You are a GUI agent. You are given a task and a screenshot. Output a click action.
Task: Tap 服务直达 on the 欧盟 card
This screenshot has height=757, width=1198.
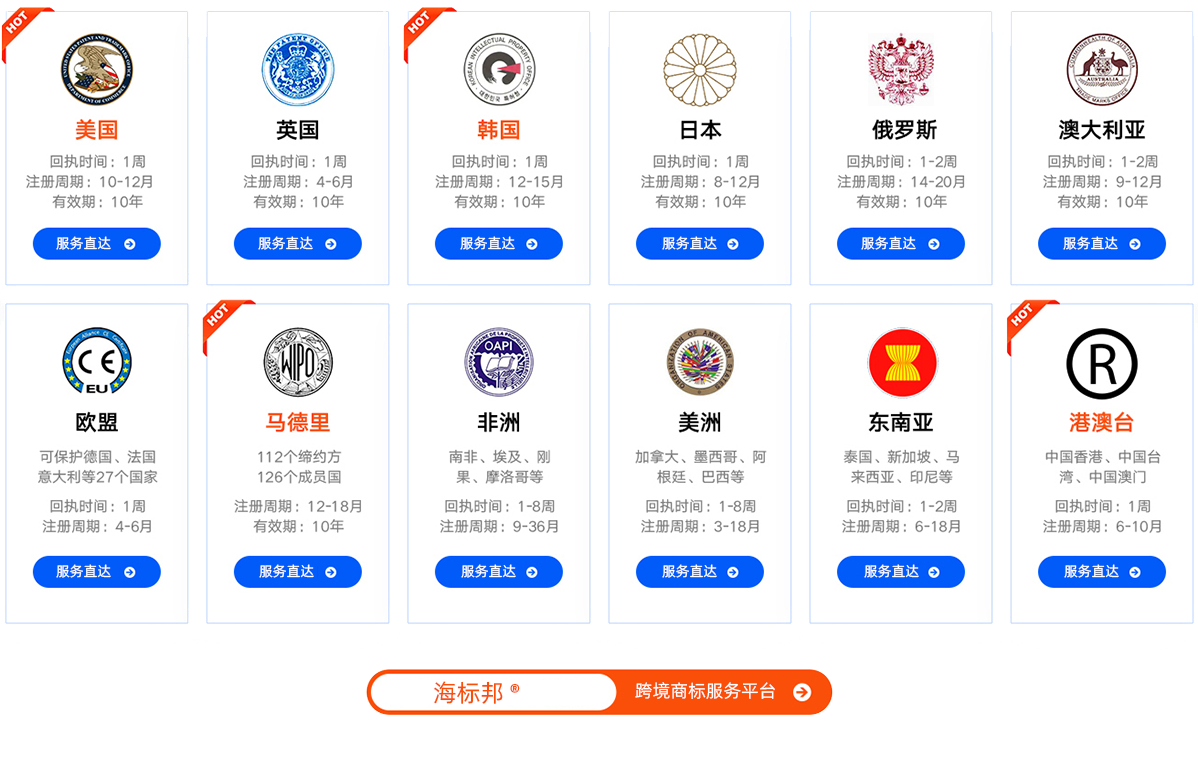click(96, 572)
